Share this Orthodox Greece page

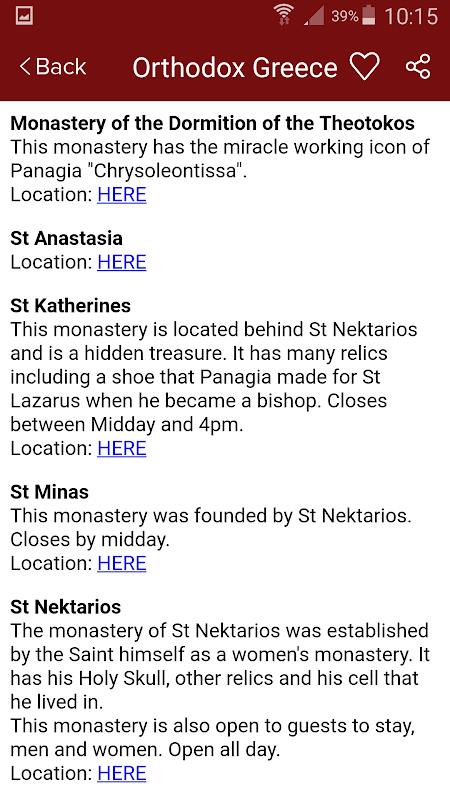pos(418,67)
